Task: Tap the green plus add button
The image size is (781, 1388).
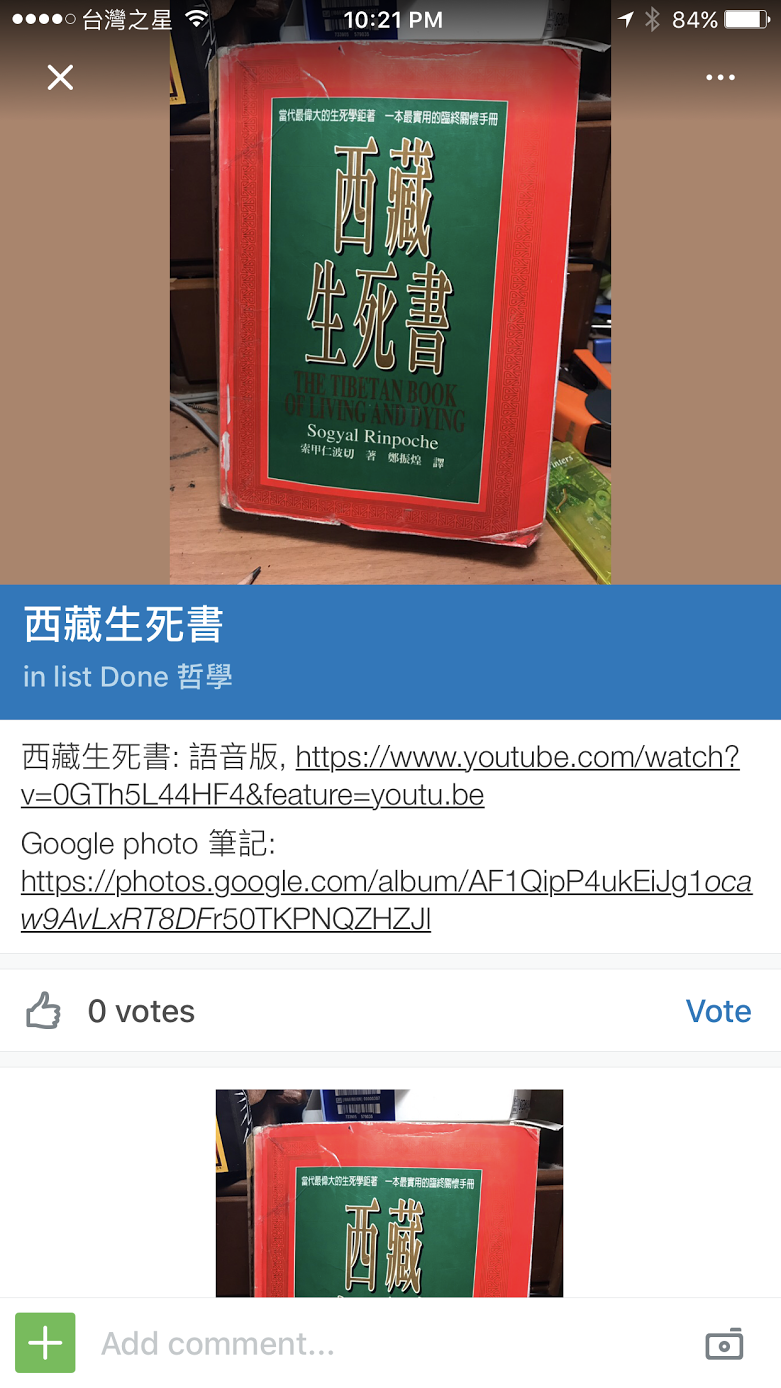Action: coord(45,1343)
